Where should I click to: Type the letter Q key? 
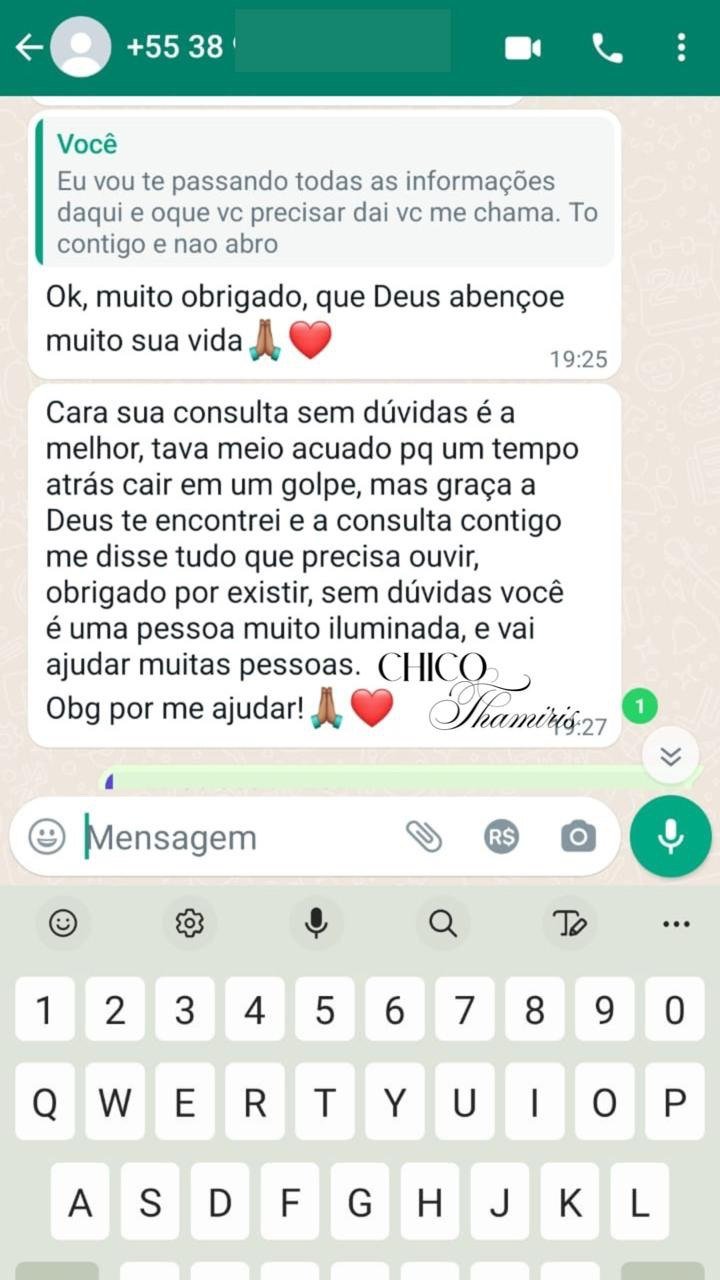[x=45, y=1104]
